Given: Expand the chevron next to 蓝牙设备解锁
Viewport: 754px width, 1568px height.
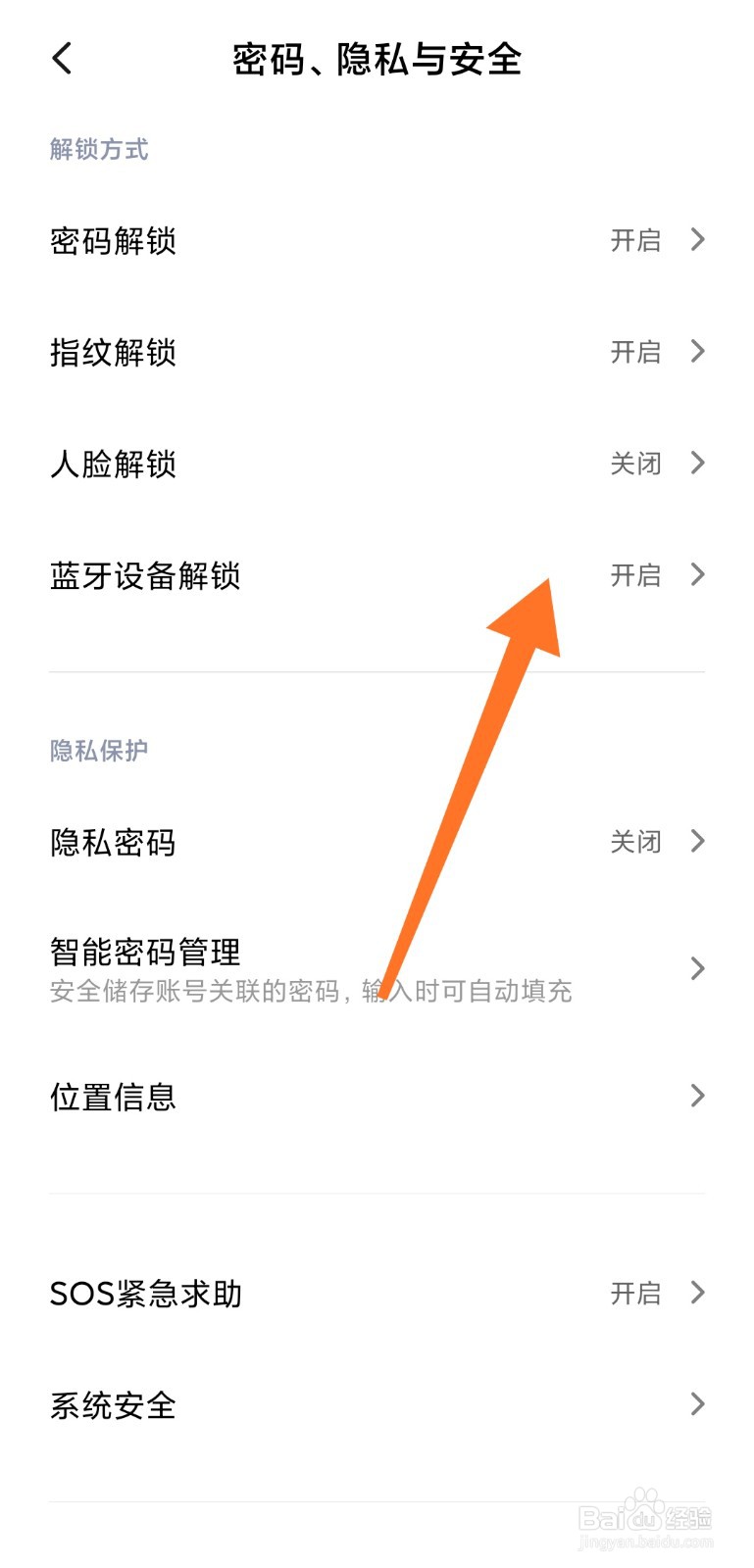Looking at the screenshot, I should pyautogui.click(x=698, y=576).
